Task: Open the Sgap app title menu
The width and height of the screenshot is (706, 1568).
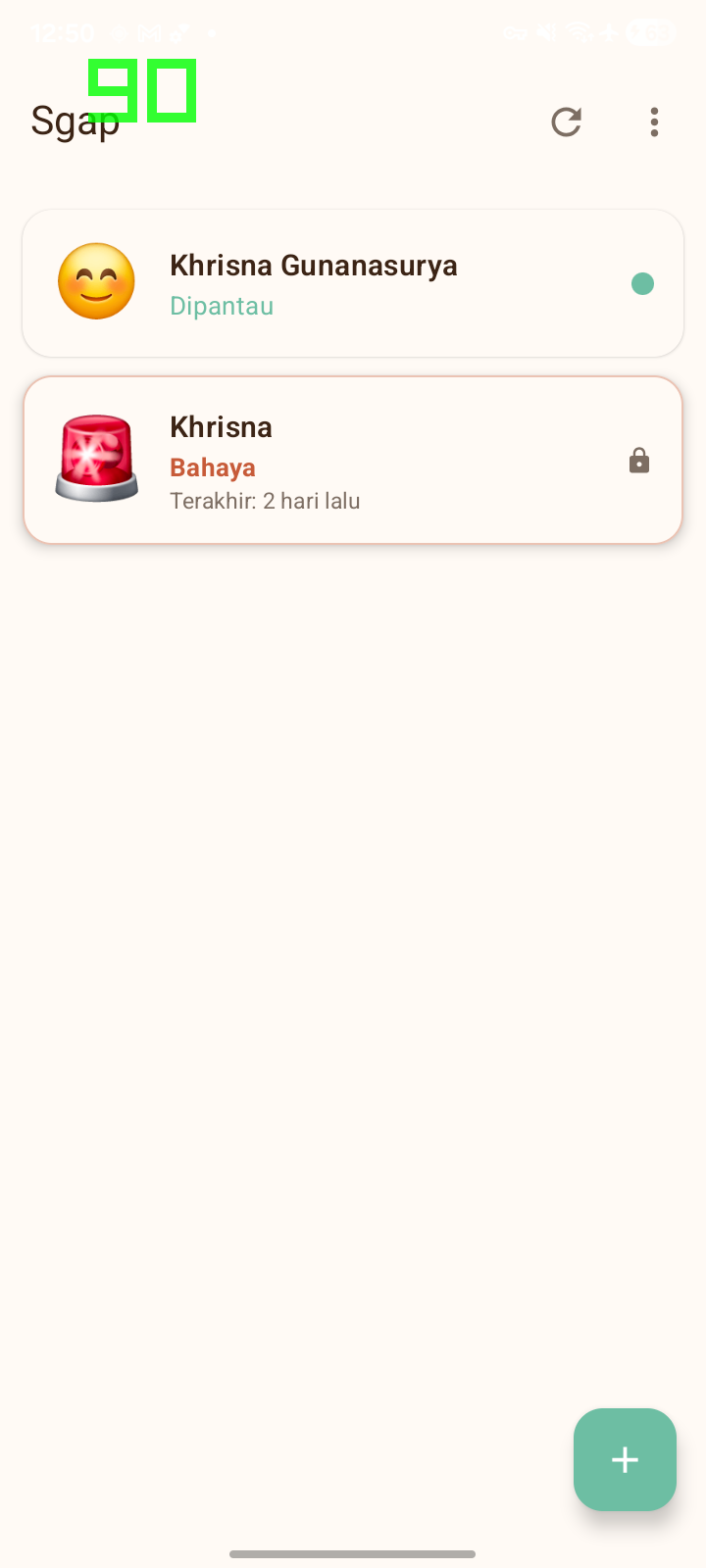Action: pyautogui.click(x=76, y=122)
